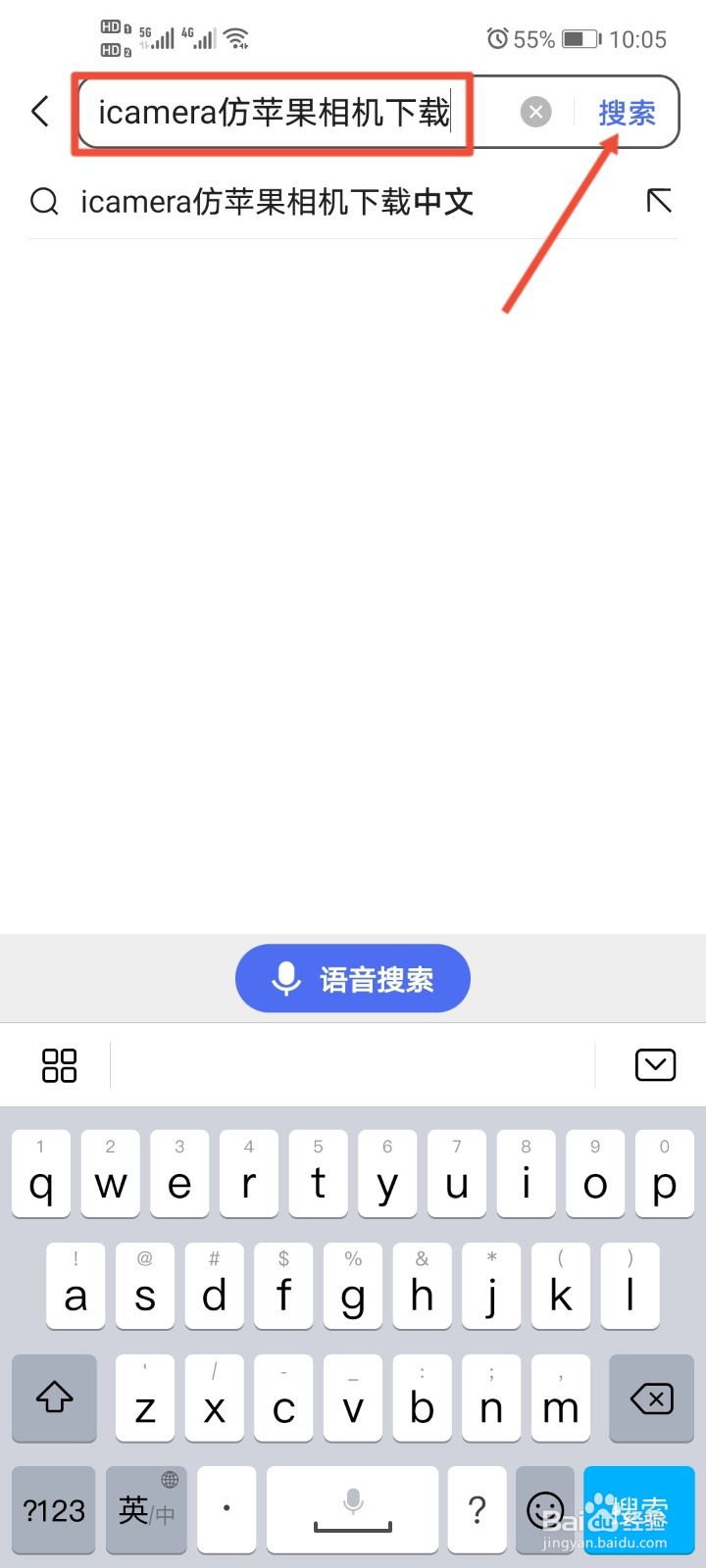
Task: Tap the alarm clock status icon
Action: click(498, 39)
